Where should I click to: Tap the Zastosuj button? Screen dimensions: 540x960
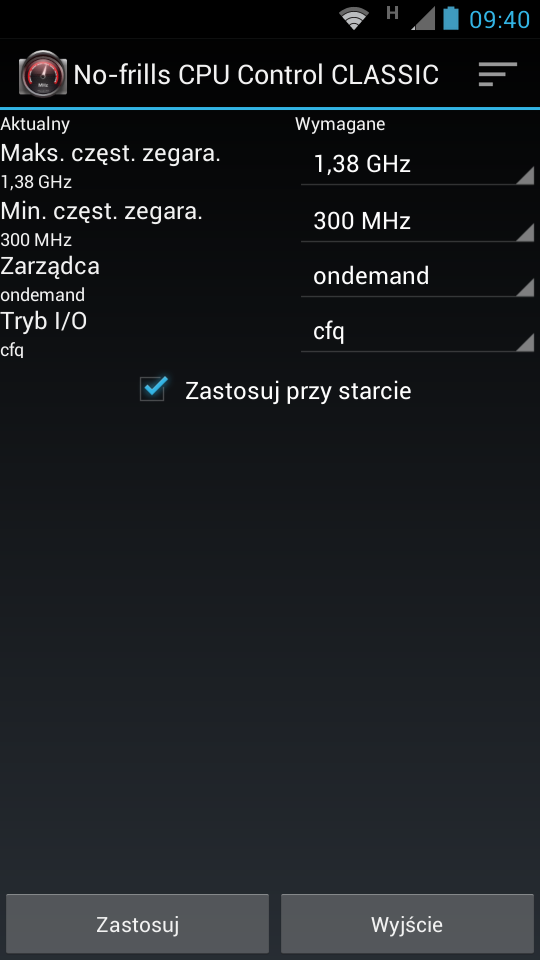click(138, 924)
